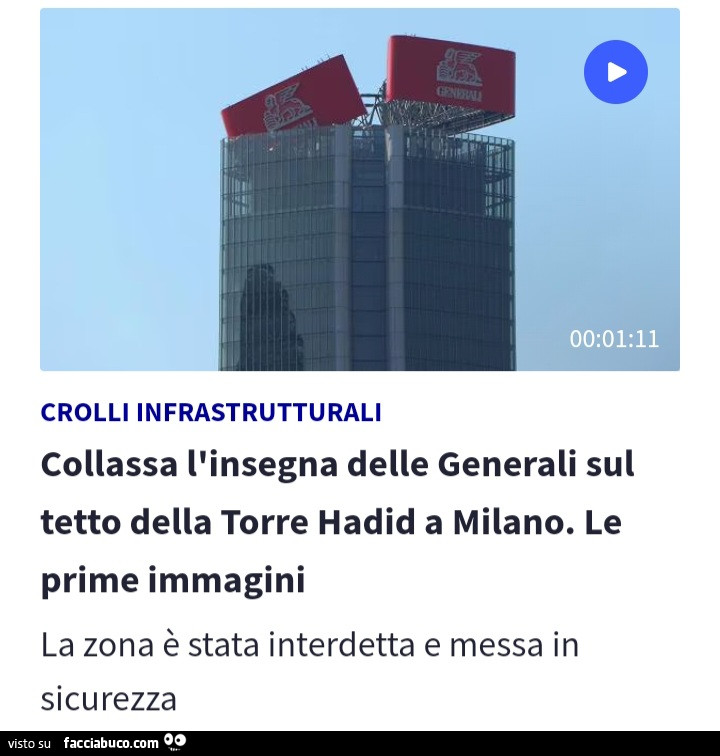Play the Generali sign collapse video

615,72
